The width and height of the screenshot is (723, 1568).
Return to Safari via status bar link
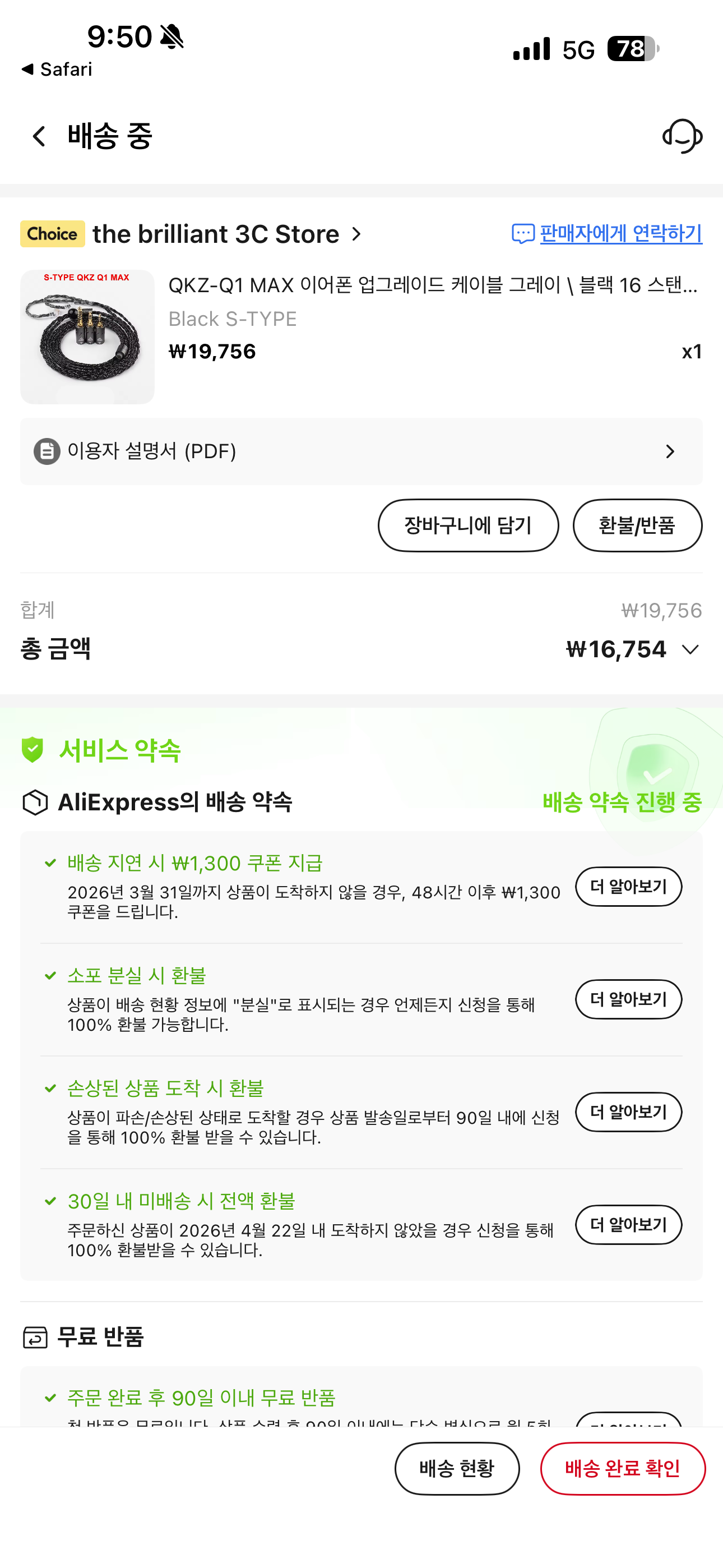[x=57, y=70]
